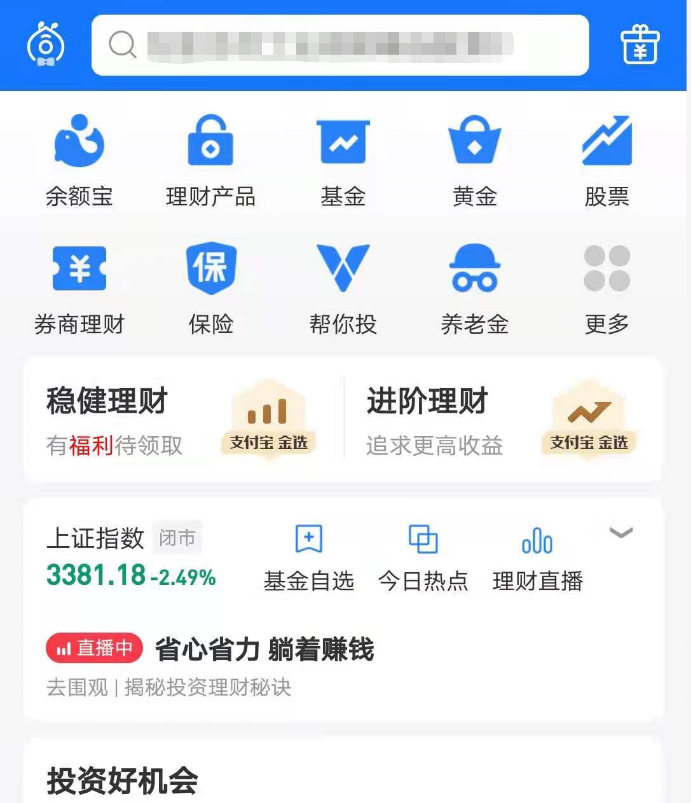The height and width of the screenshot is (803, 691).
Task: Open 理财直播
Action: pyautogui.click(x=537, y=557)
